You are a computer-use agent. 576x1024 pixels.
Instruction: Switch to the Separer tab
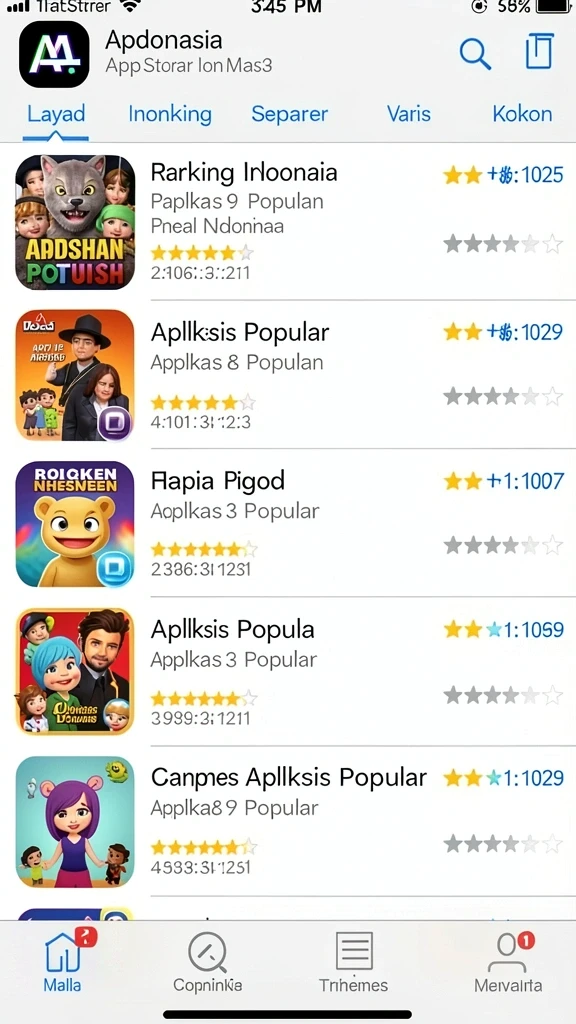(289, 114)
